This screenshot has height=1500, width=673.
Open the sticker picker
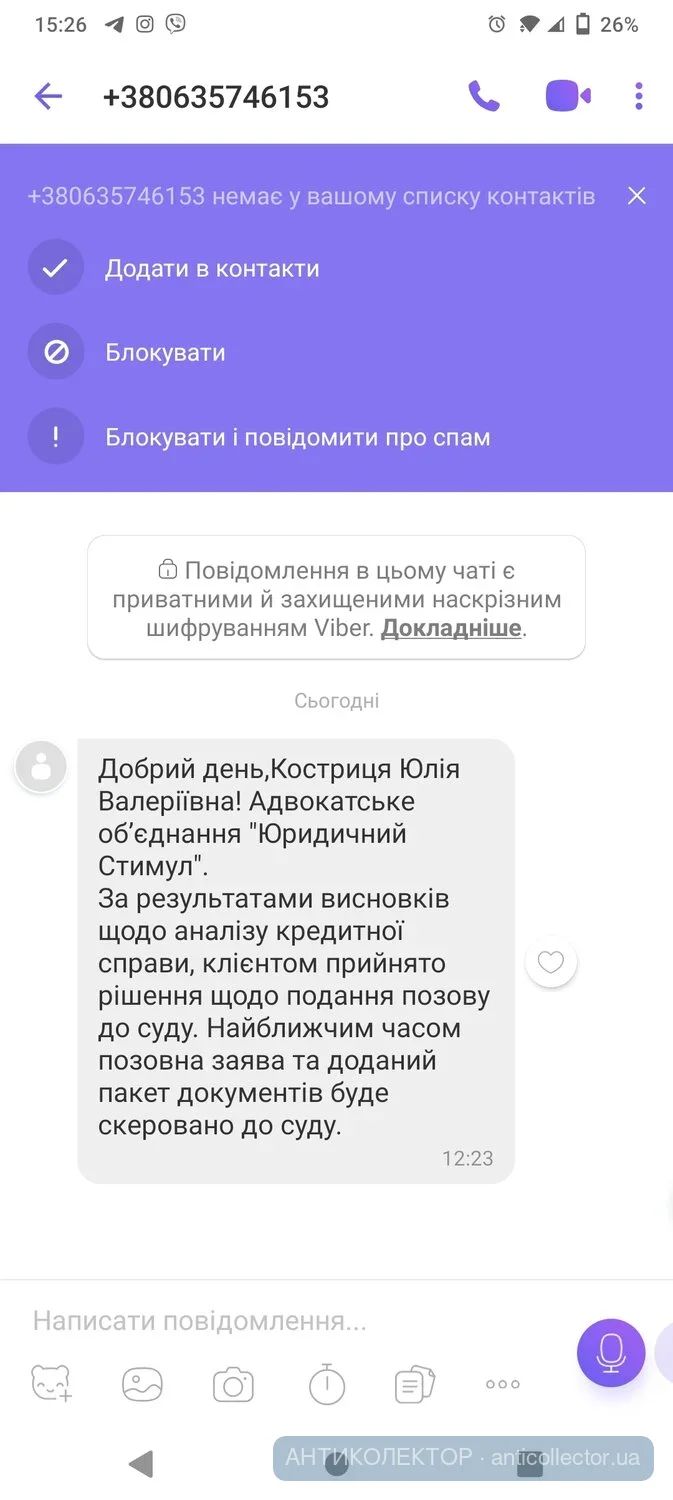point(51,1384)
